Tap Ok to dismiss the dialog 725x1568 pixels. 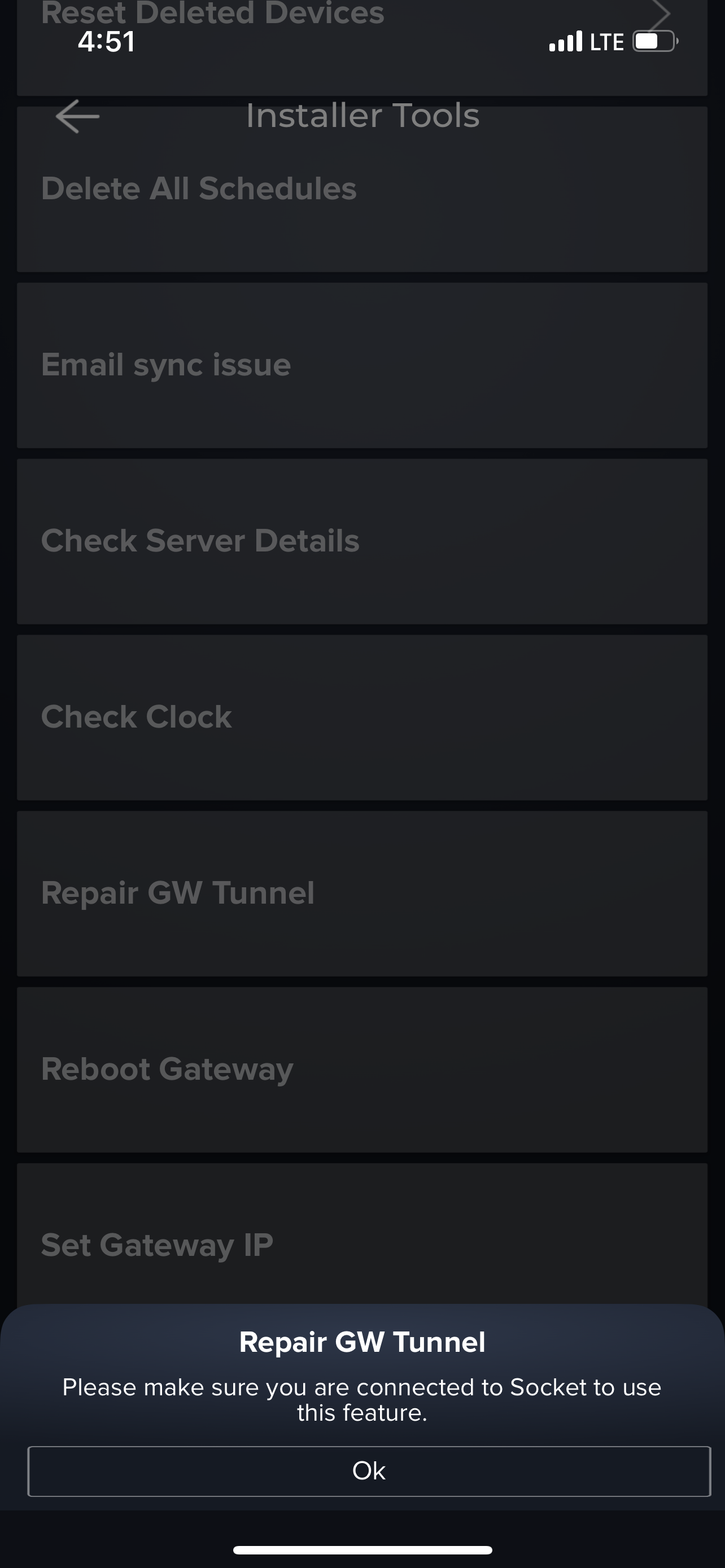[x=369, y=1470]
